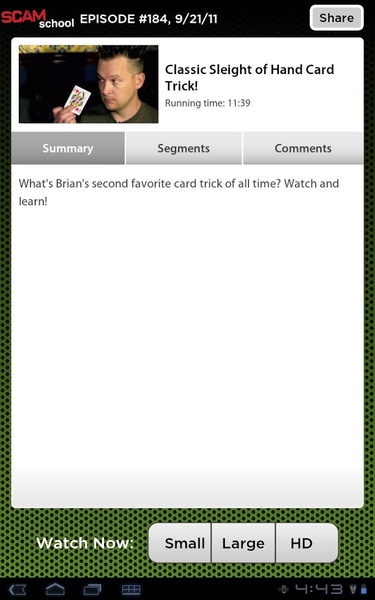Open the episode video thumbnail
The width and height of the screenshot is (375, 600).
click(x=88, y=84)
